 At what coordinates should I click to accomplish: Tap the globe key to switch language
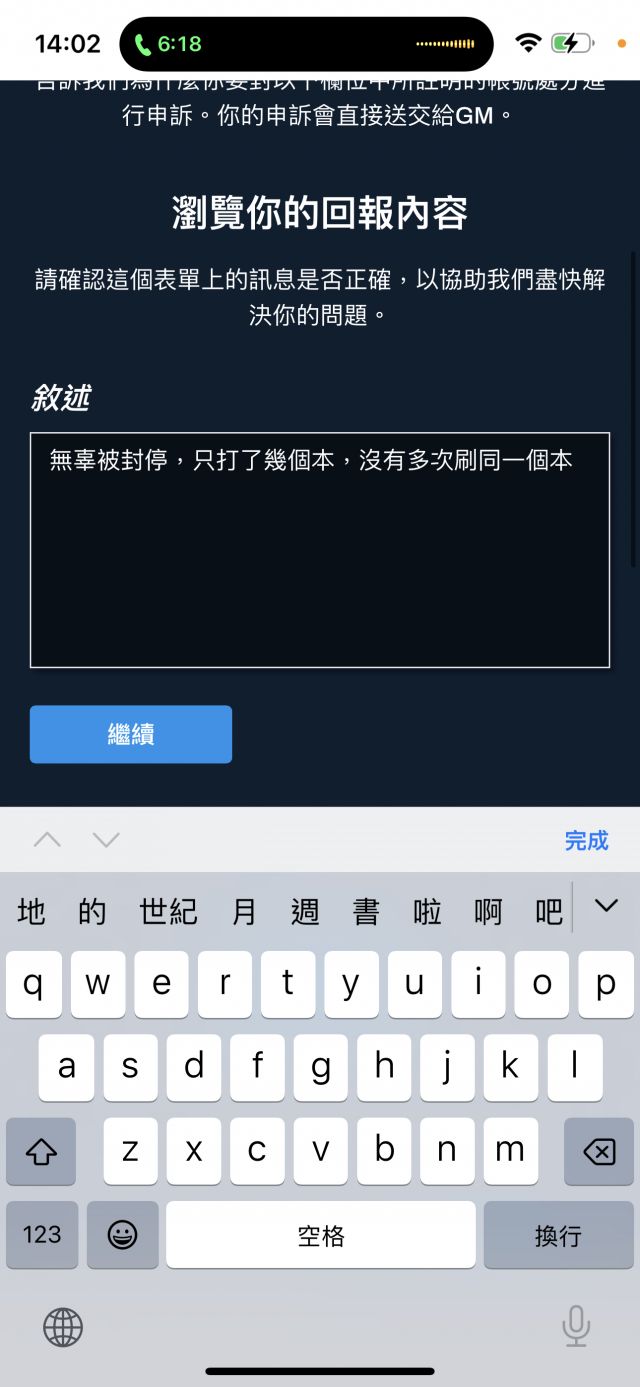[63, 1328]
